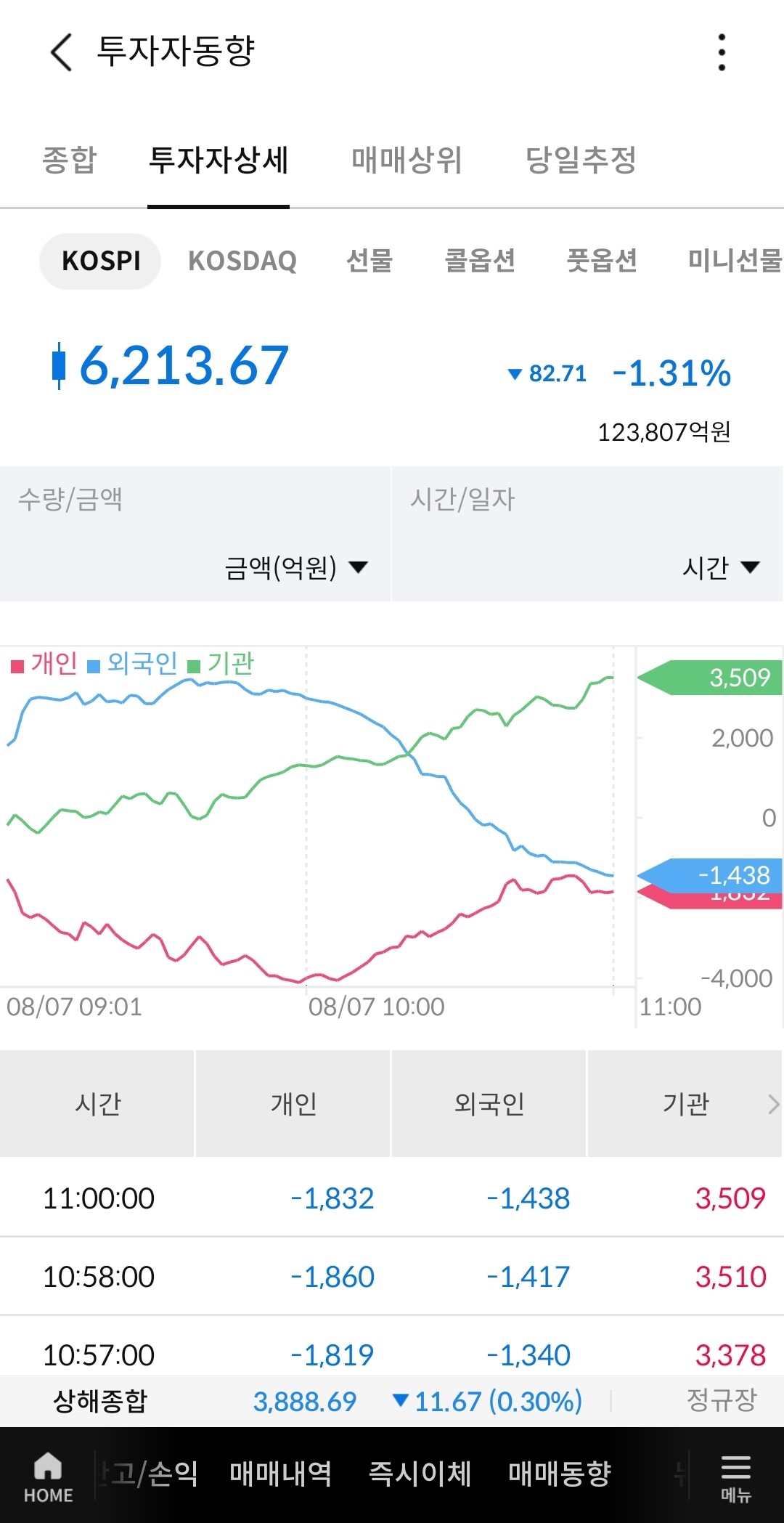This screenshot has width=784, height=1523.
Task: Open the 메뉴 hamburger button
Action: pyautogui.click(x=735, y=1477)
